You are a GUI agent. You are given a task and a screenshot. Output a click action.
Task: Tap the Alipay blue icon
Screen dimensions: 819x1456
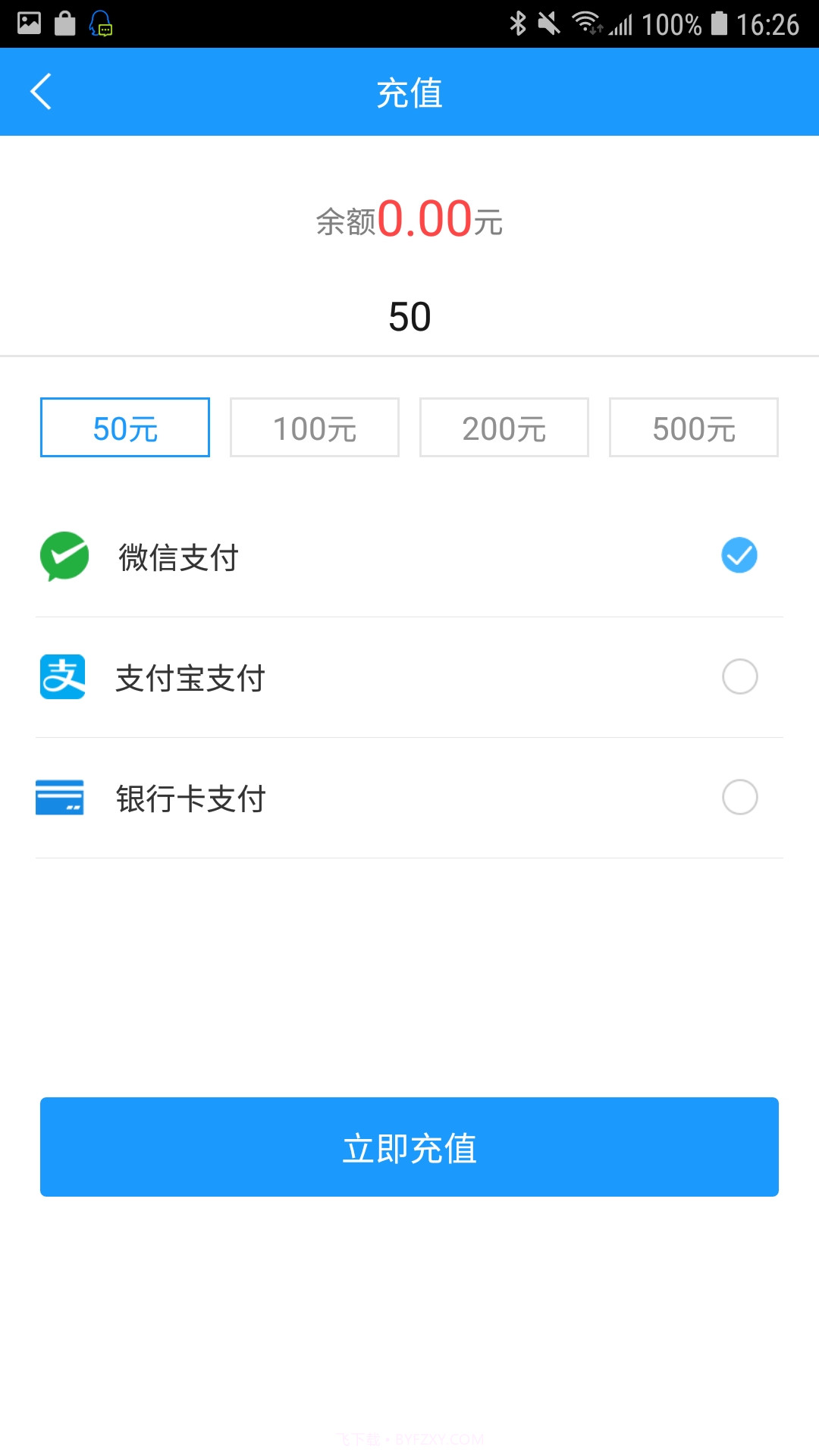tap(64, 677)
